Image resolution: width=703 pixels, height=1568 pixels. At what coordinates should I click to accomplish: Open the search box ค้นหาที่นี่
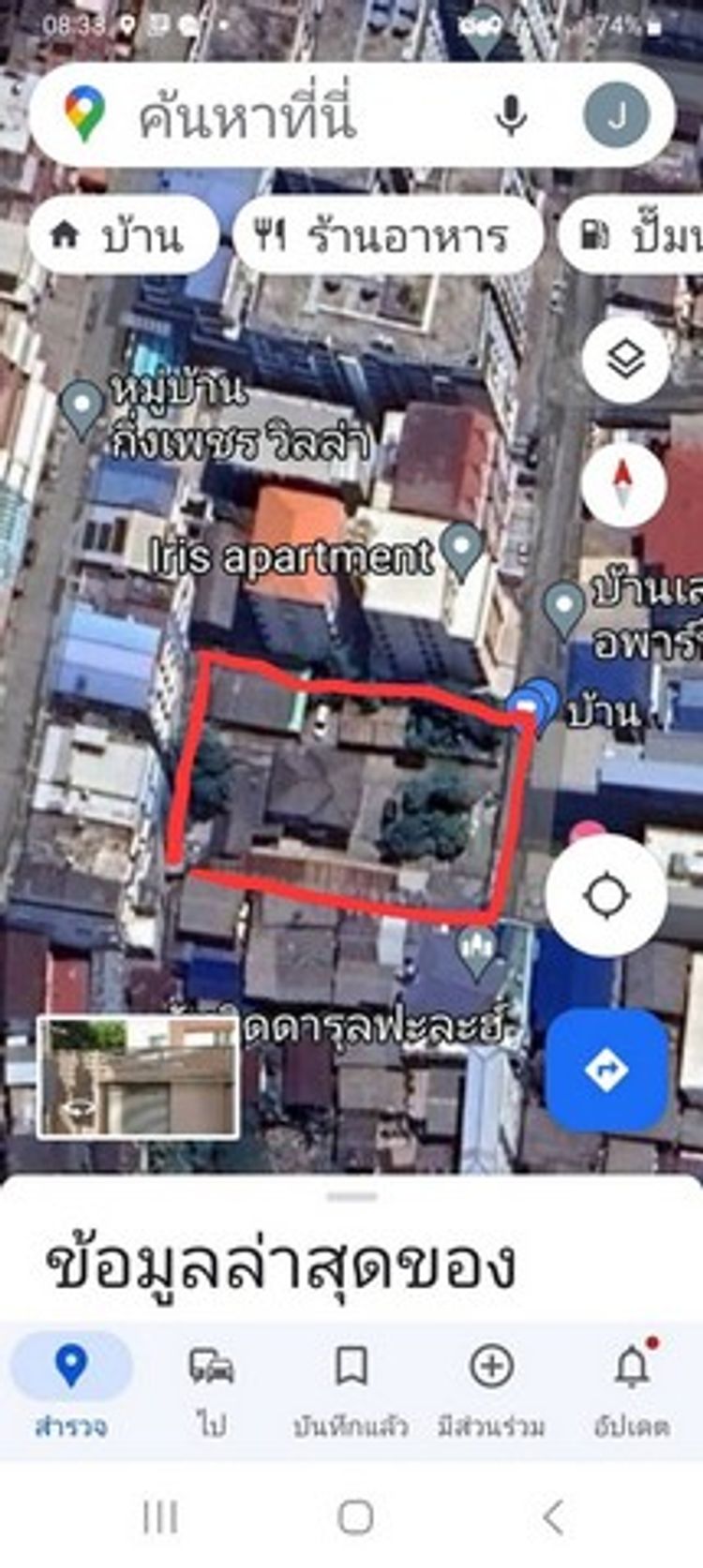coord(281,116)
